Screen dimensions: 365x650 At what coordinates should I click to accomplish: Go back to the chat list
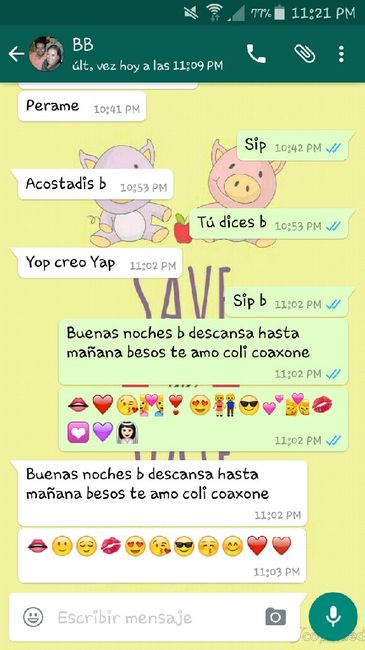point(16,54)
